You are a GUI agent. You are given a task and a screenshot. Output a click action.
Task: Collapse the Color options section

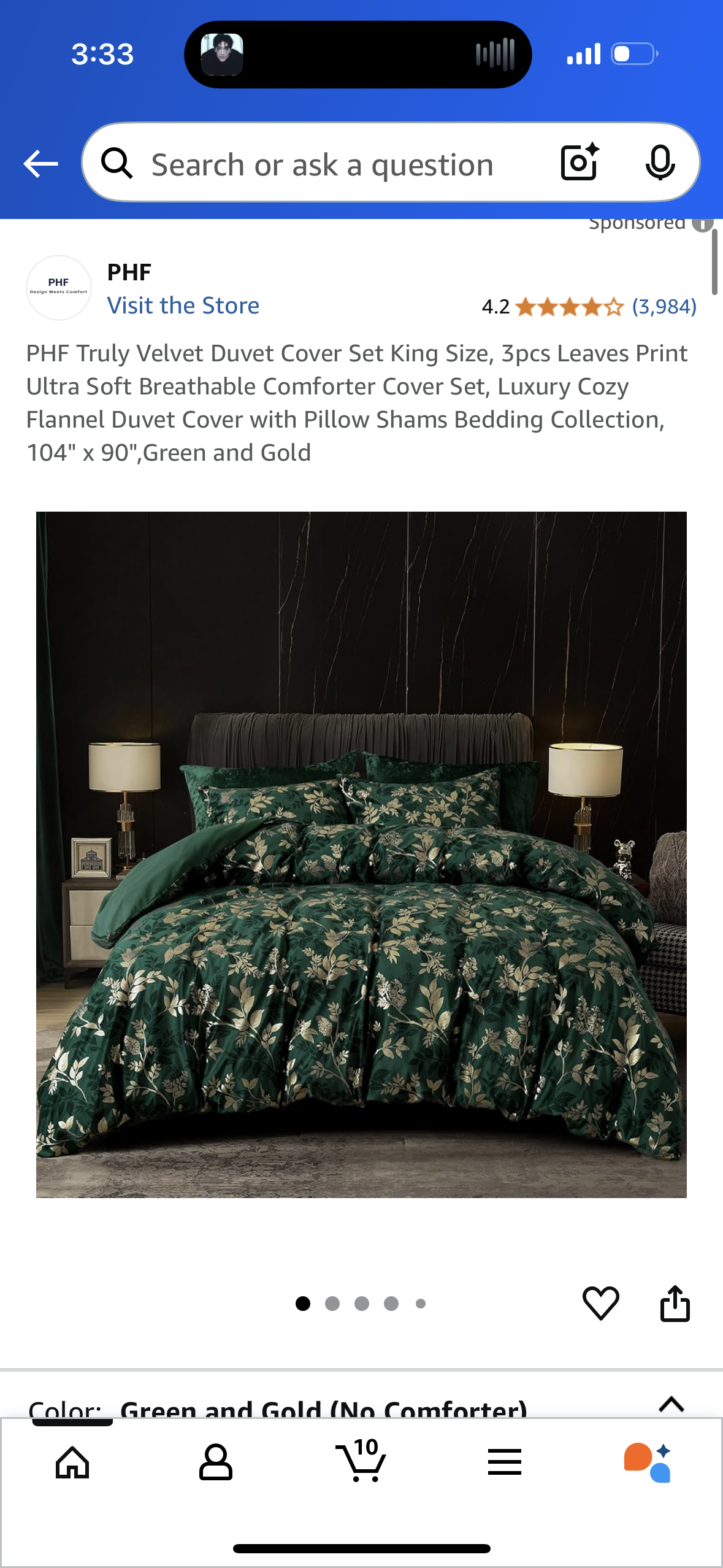[x=671, y=1404]
